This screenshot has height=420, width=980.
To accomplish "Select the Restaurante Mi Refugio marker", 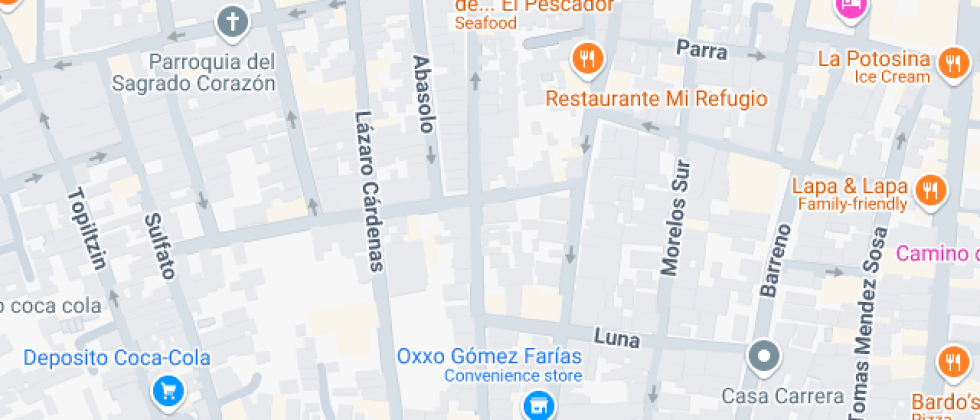I will click(587, 60).
